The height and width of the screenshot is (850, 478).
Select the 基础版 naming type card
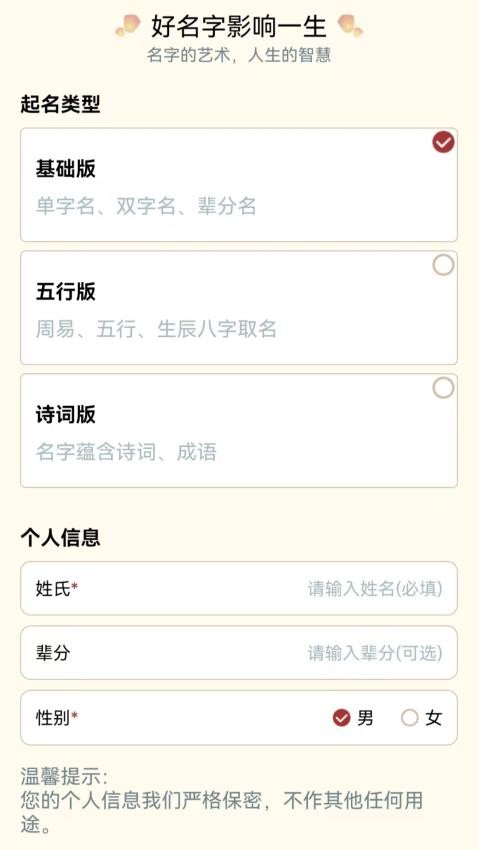click(x=239, y=185)
